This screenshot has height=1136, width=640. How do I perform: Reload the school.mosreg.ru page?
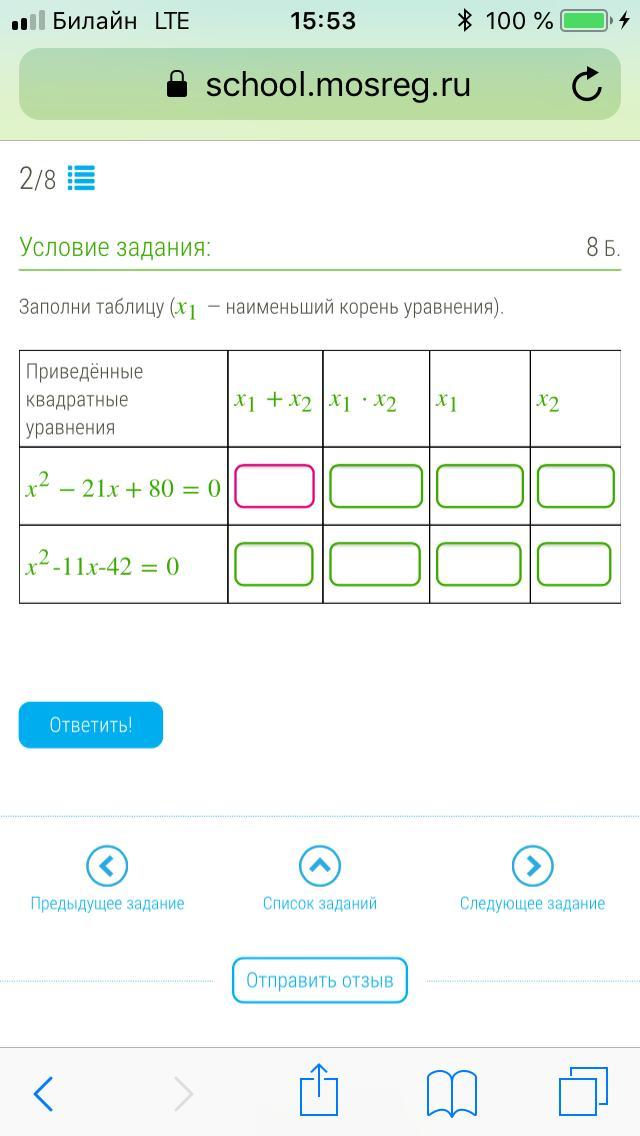coord(587,85)
